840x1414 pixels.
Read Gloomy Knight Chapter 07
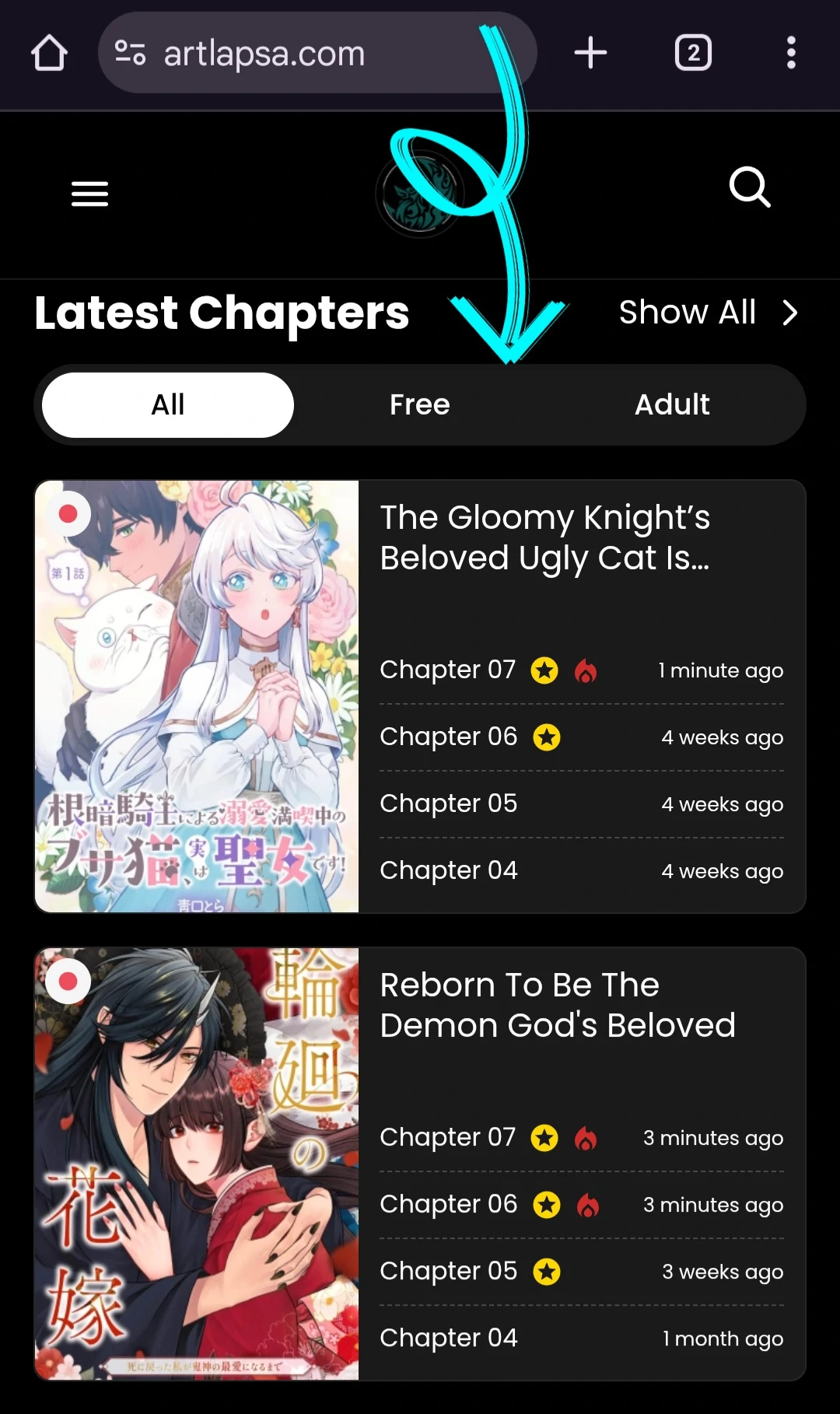[448, 670]
